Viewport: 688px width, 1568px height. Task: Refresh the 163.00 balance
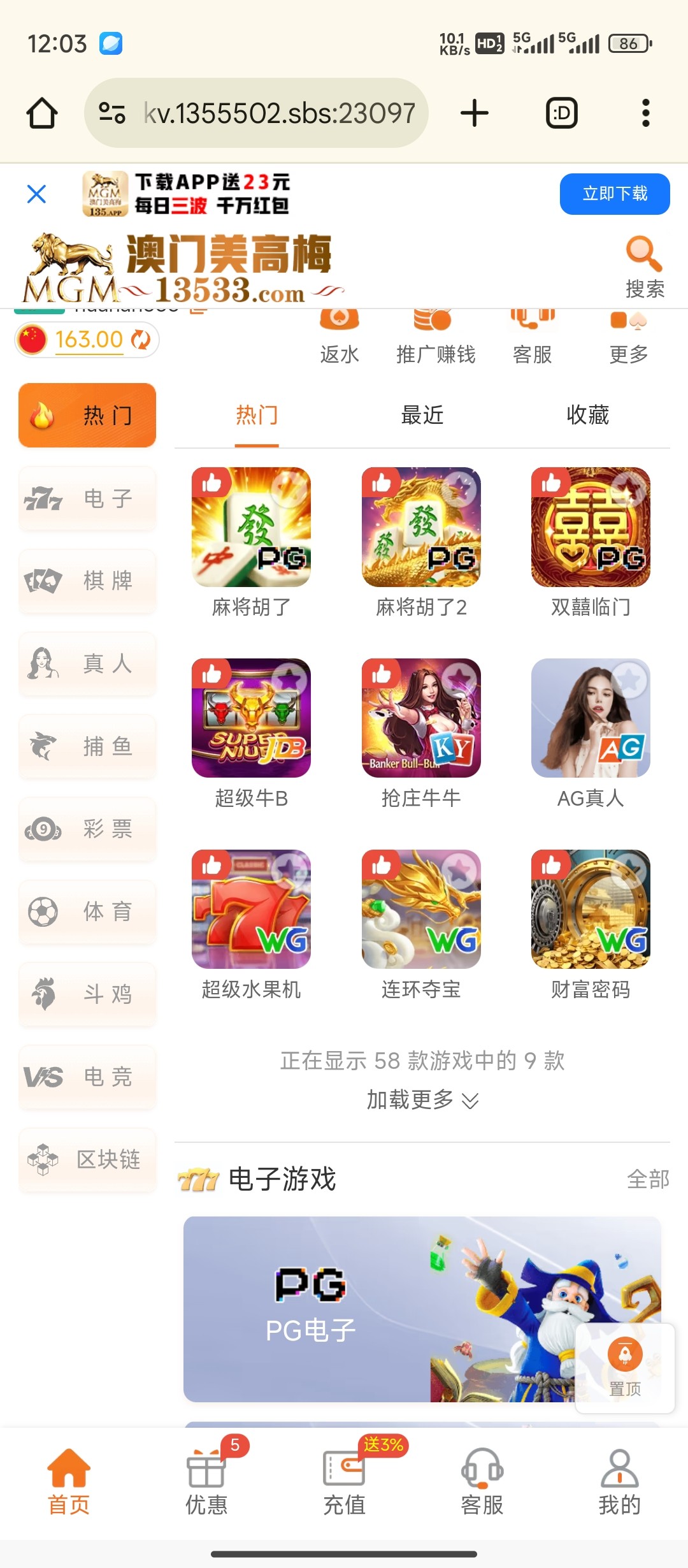click(x=141, y=340)
